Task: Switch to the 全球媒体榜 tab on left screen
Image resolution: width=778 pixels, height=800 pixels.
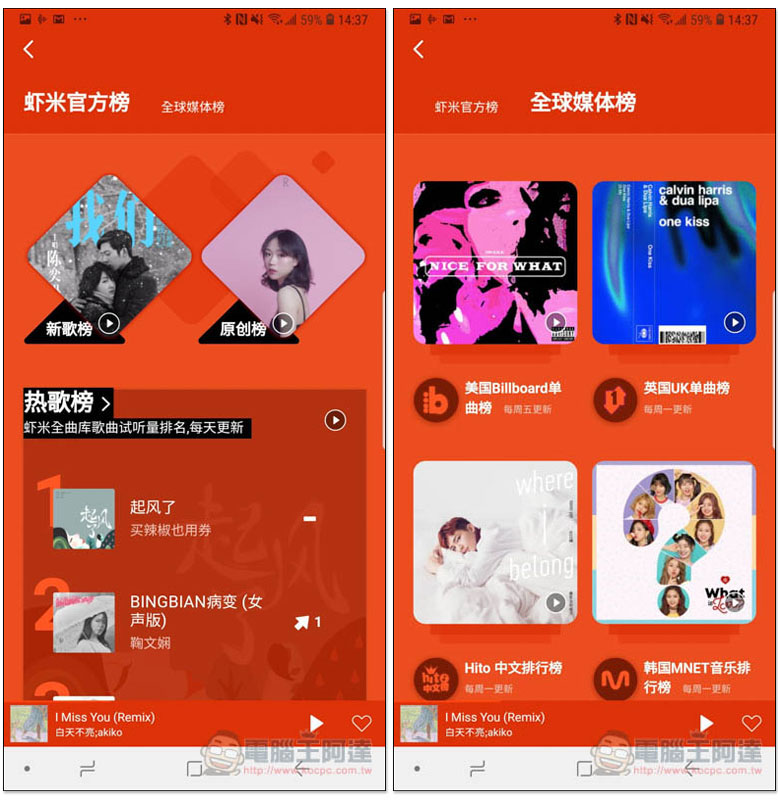Action: [x=193, y=106]
